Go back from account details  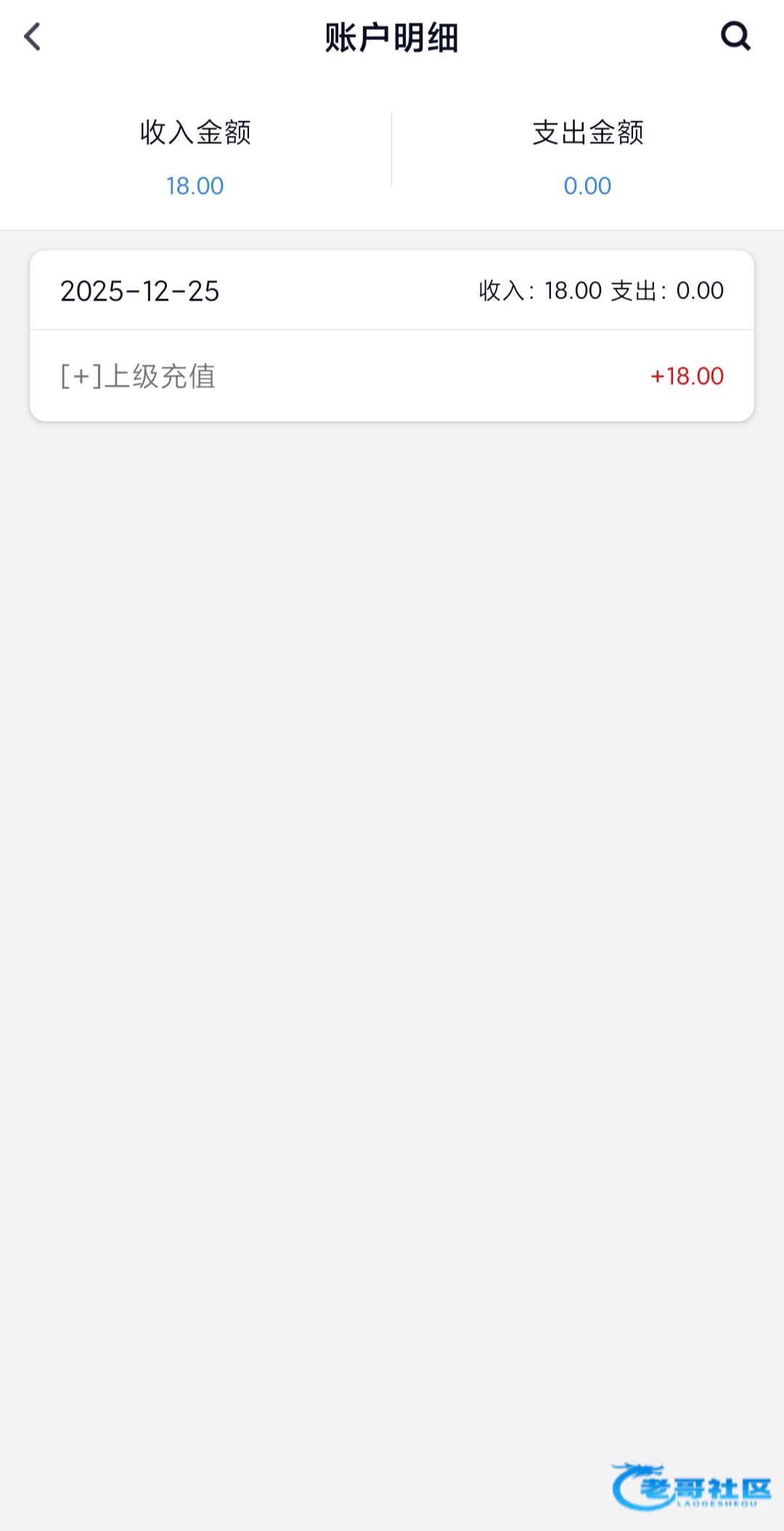33,37
